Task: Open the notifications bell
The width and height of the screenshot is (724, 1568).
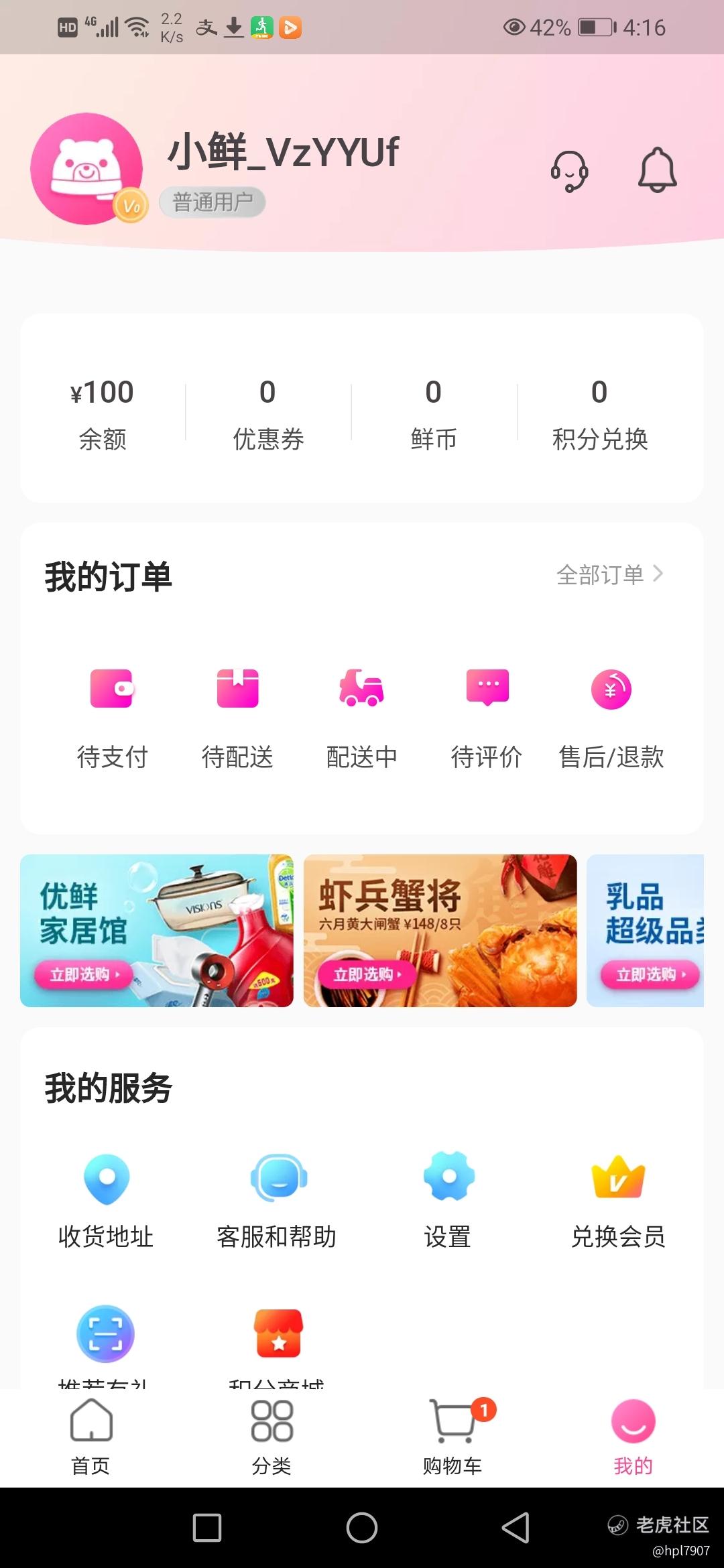Action: [x=657, y=170]
